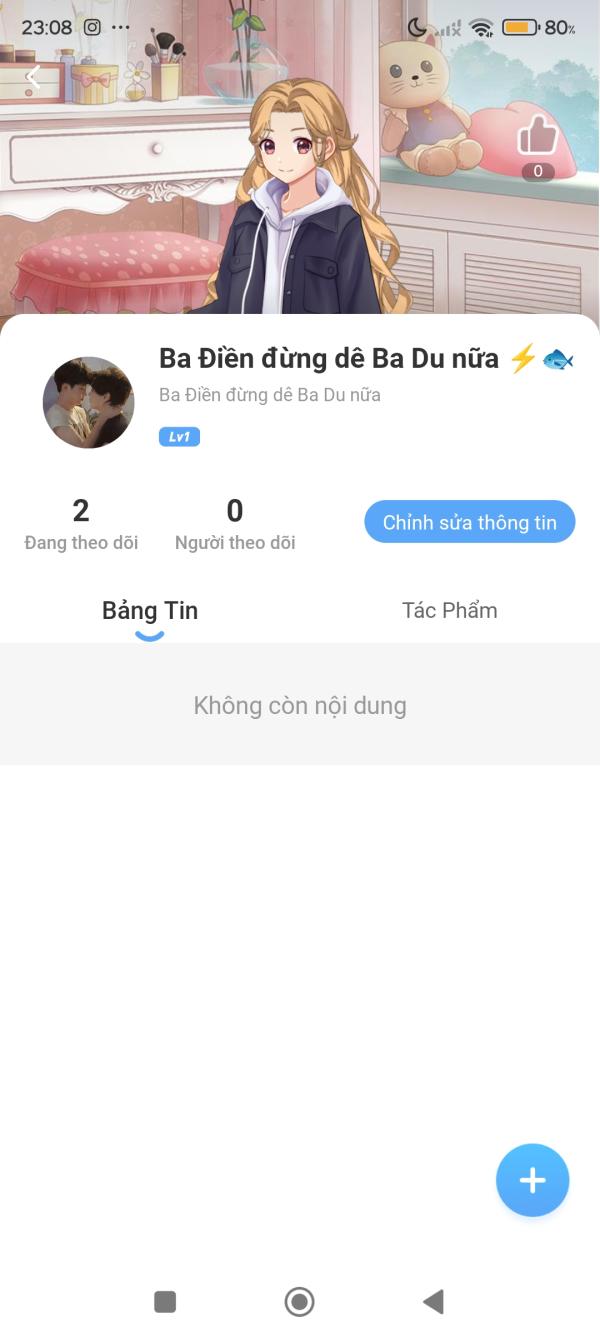
Task: Open recent apps from the navigation bar
Action: tap(165, 1301)
